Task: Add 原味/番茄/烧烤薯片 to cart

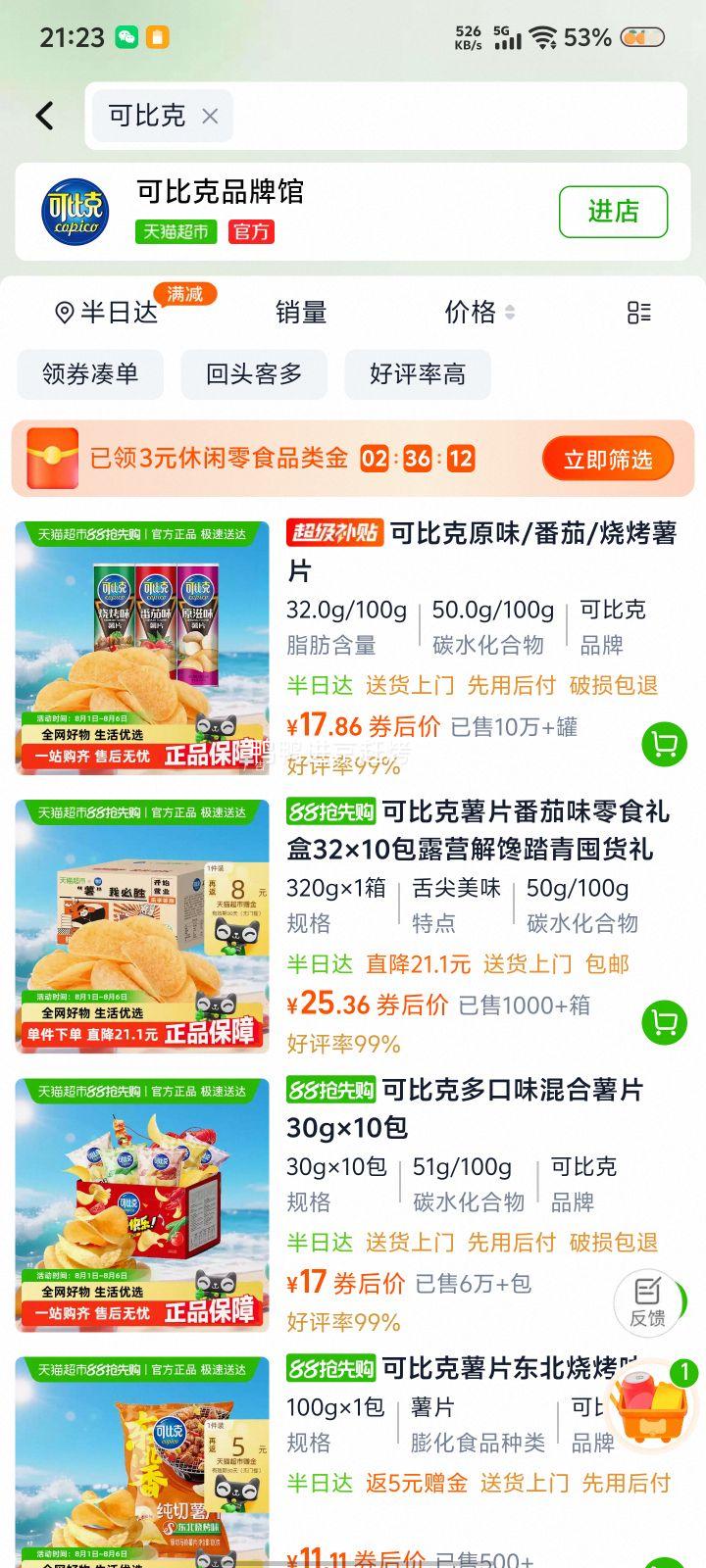Action: pyautogui.click(x=664, y=745)
